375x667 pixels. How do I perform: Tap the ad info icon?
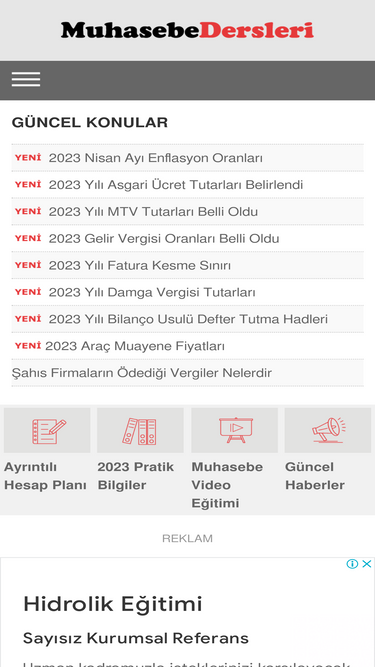[352, 564]
